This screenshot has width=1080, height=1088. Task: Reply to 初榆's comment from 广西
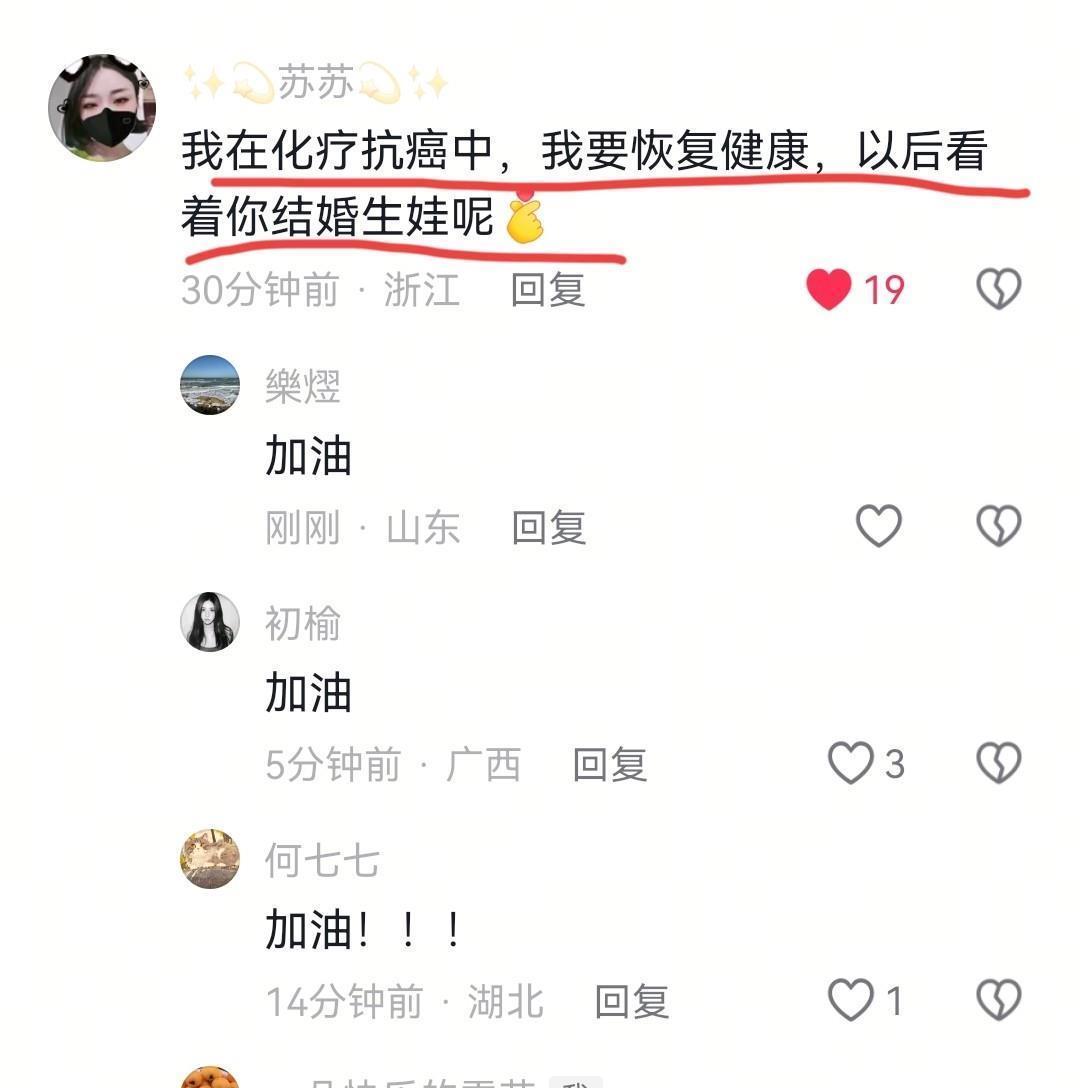[x=609, y=765]
